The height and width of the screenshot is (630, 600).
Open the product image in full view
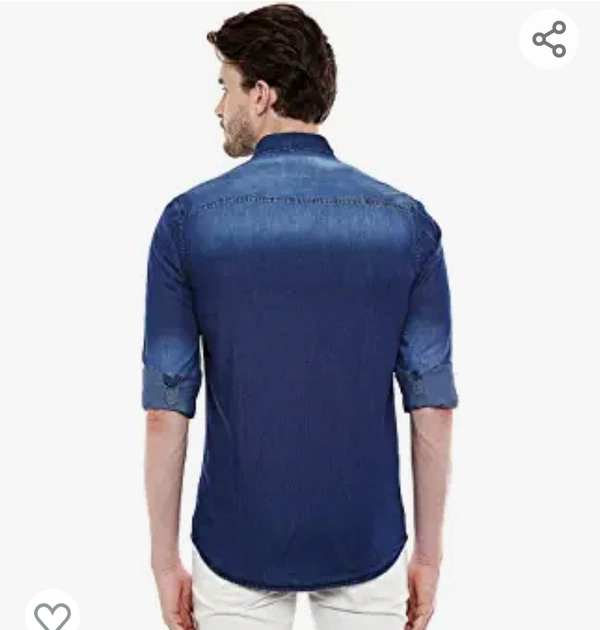click(300, 330)
